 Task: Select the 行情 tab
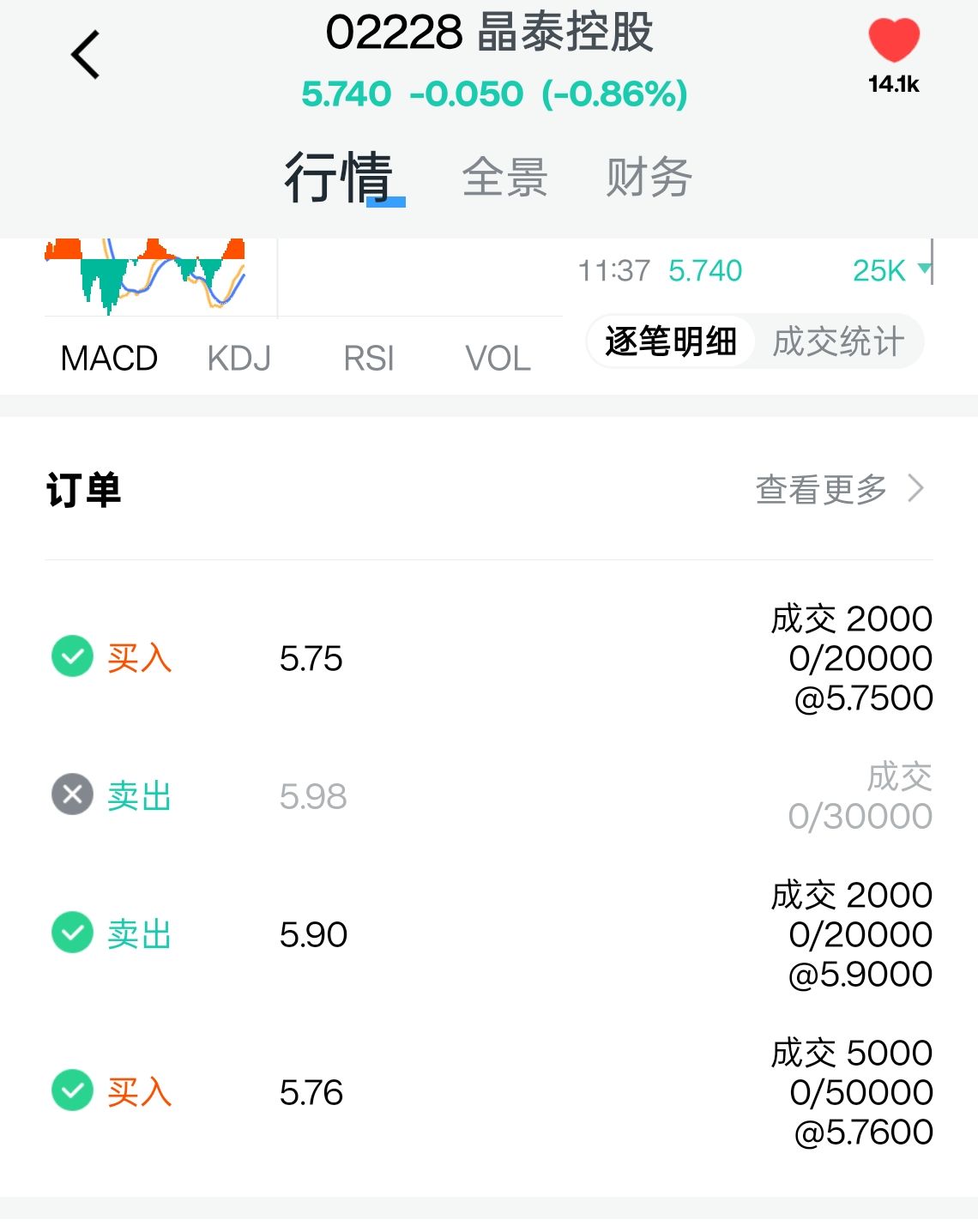340,178
